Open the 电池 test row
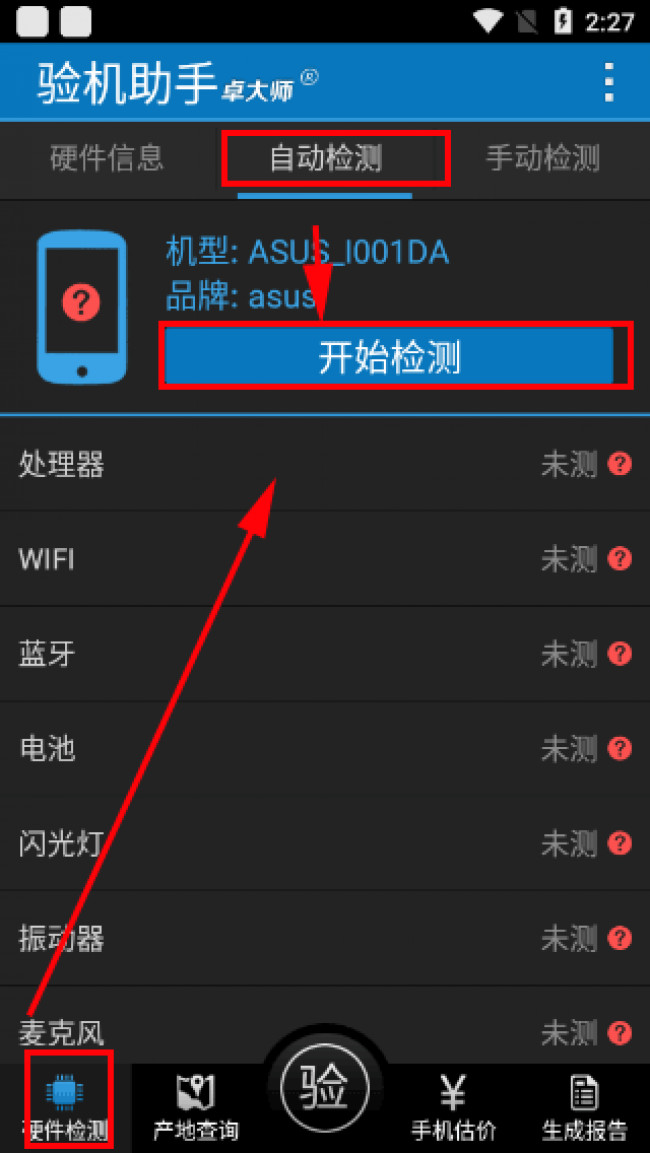 325,748
